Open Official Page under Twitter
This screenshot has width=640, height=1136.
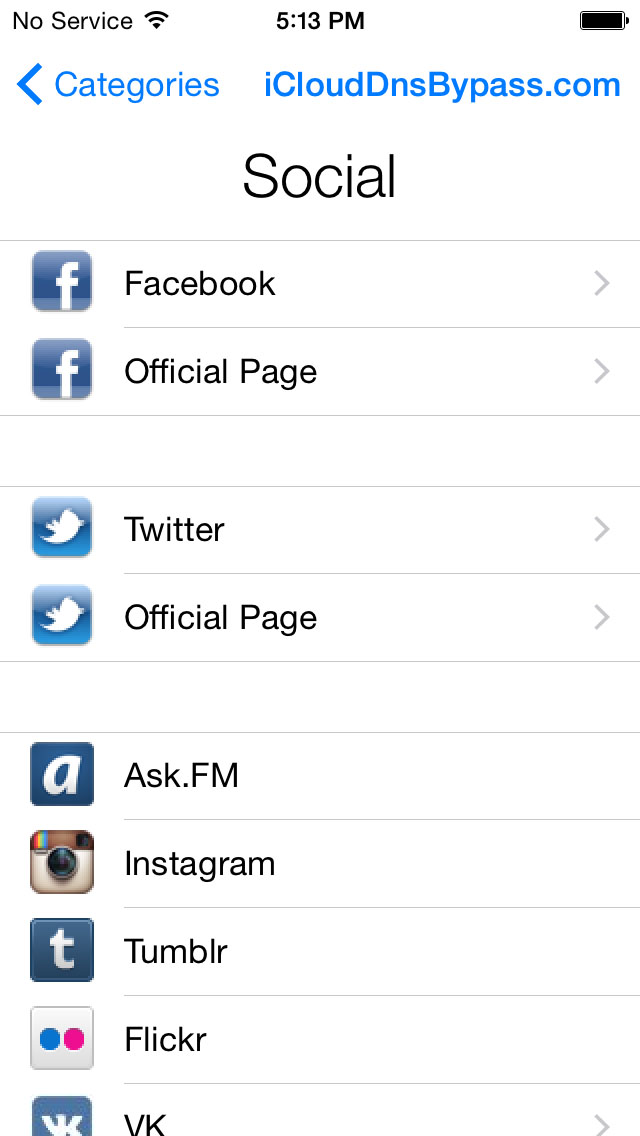(x=320, y=618)
